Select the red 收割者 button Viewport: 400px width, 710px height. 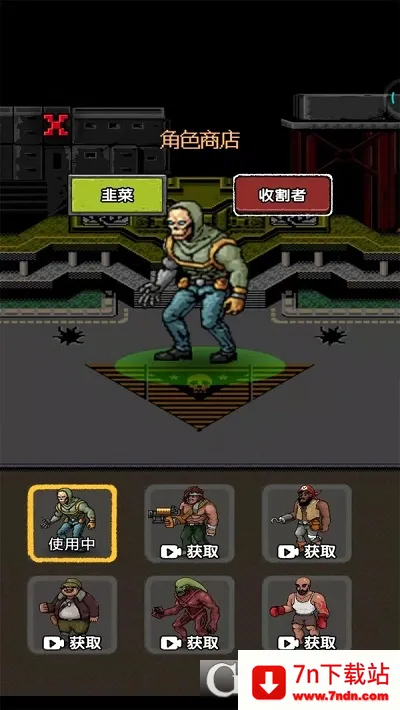pos(283,195)
